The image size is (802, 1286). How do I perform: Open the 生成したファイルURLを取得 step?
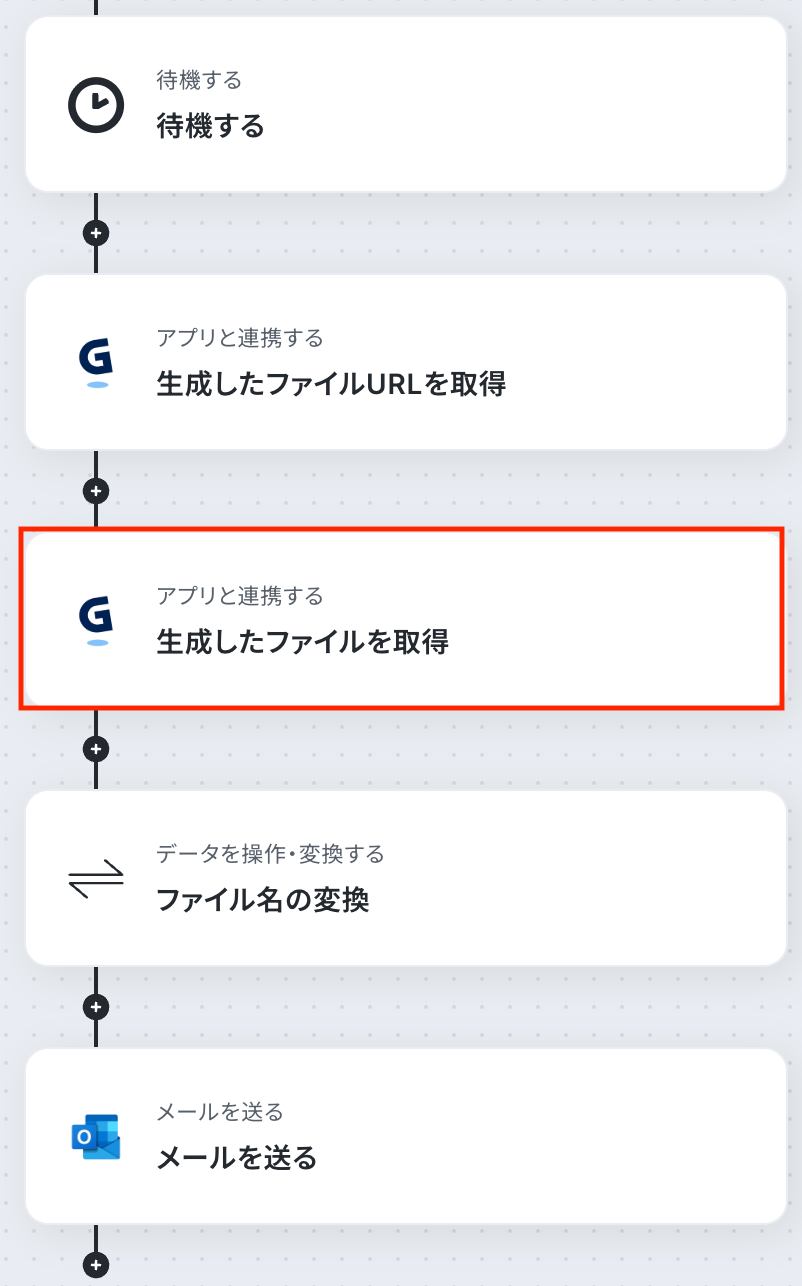point(405,362)
